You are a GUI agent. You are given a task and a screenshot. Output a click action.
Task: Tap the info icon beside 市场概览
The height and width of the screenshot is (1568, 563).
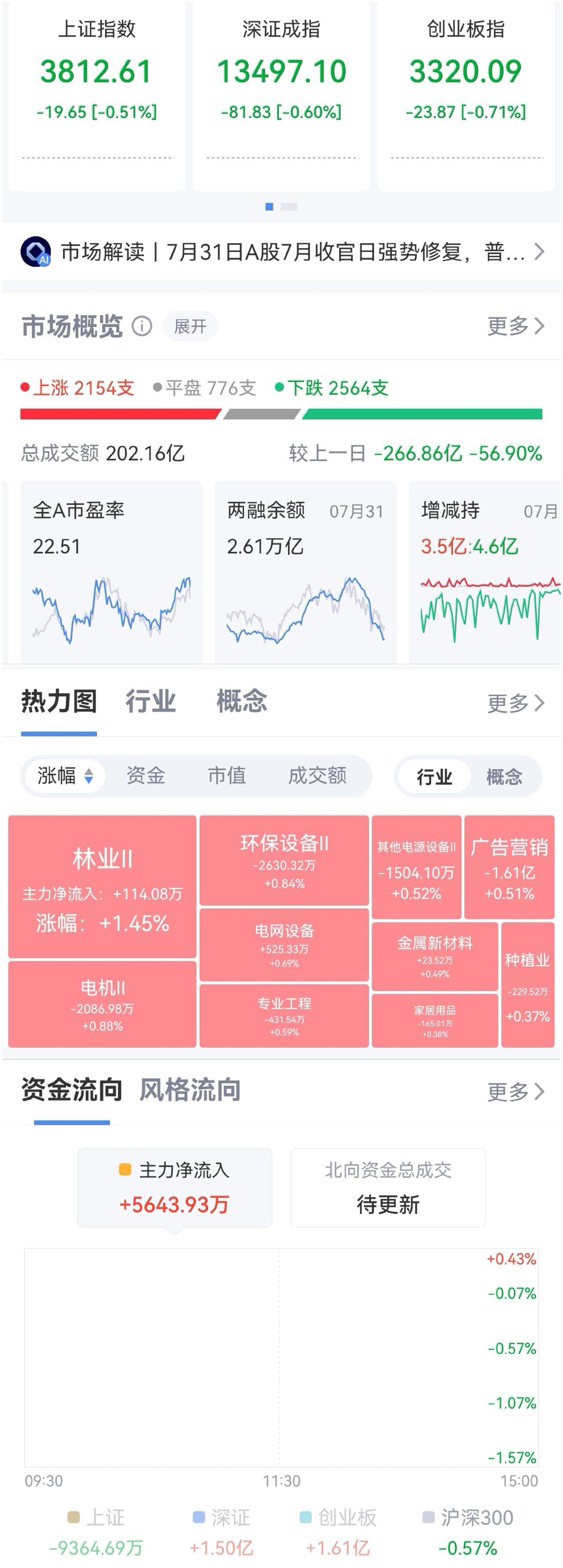[x=142, y=326]
